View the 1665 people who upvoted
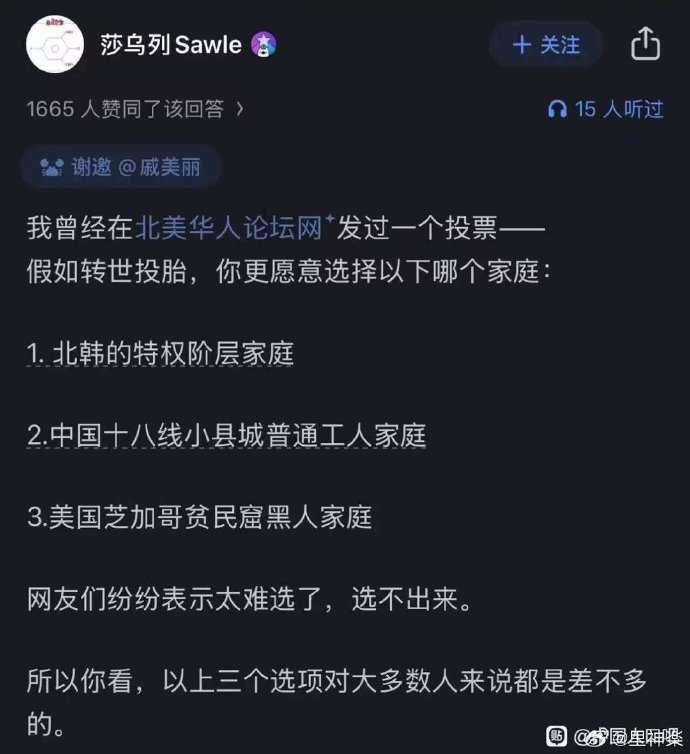Image resolution: width=690 pixels, height=754 pixels. point(135,109)
